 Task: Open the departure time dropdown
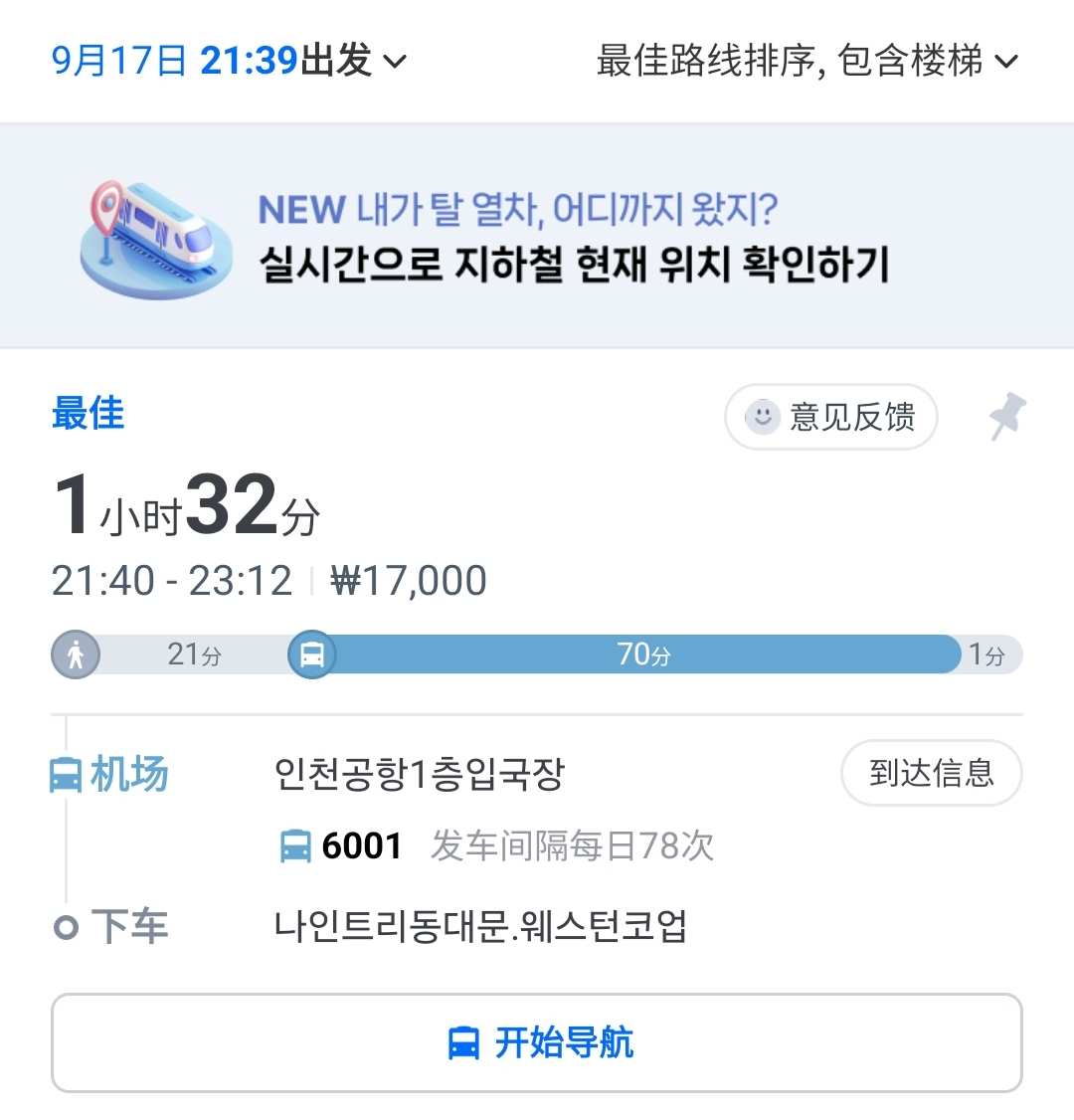(x=229, y=61)
